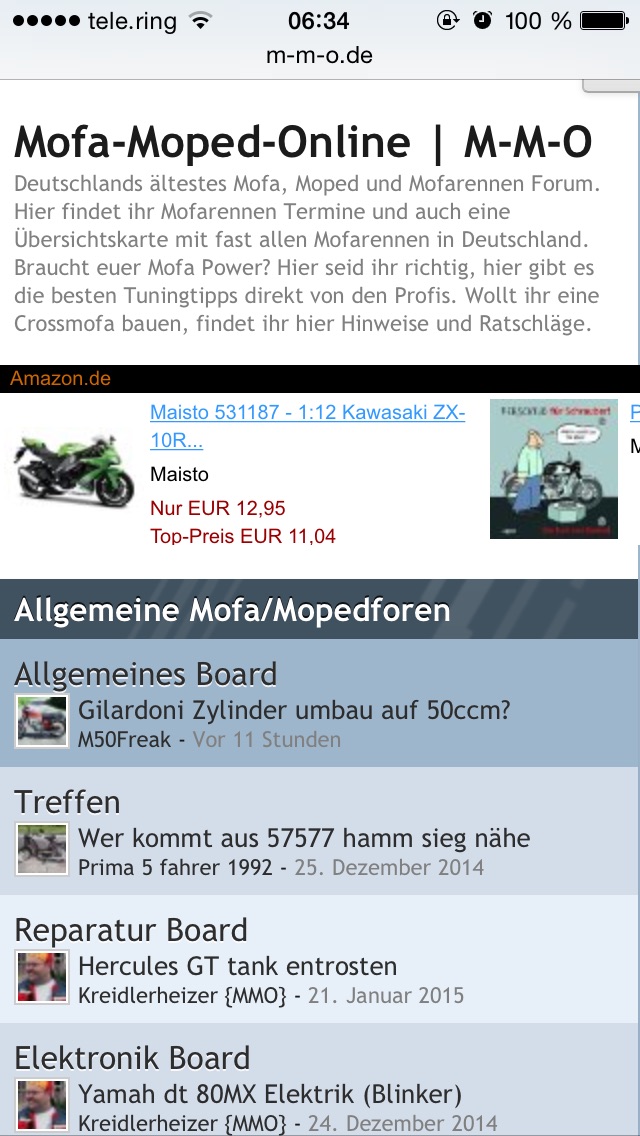Viewport: 640px width, 1136px height.
Task: Open thread Yamah dt 80MX Elektrik (Blinker)
Action: [270, 1094]
